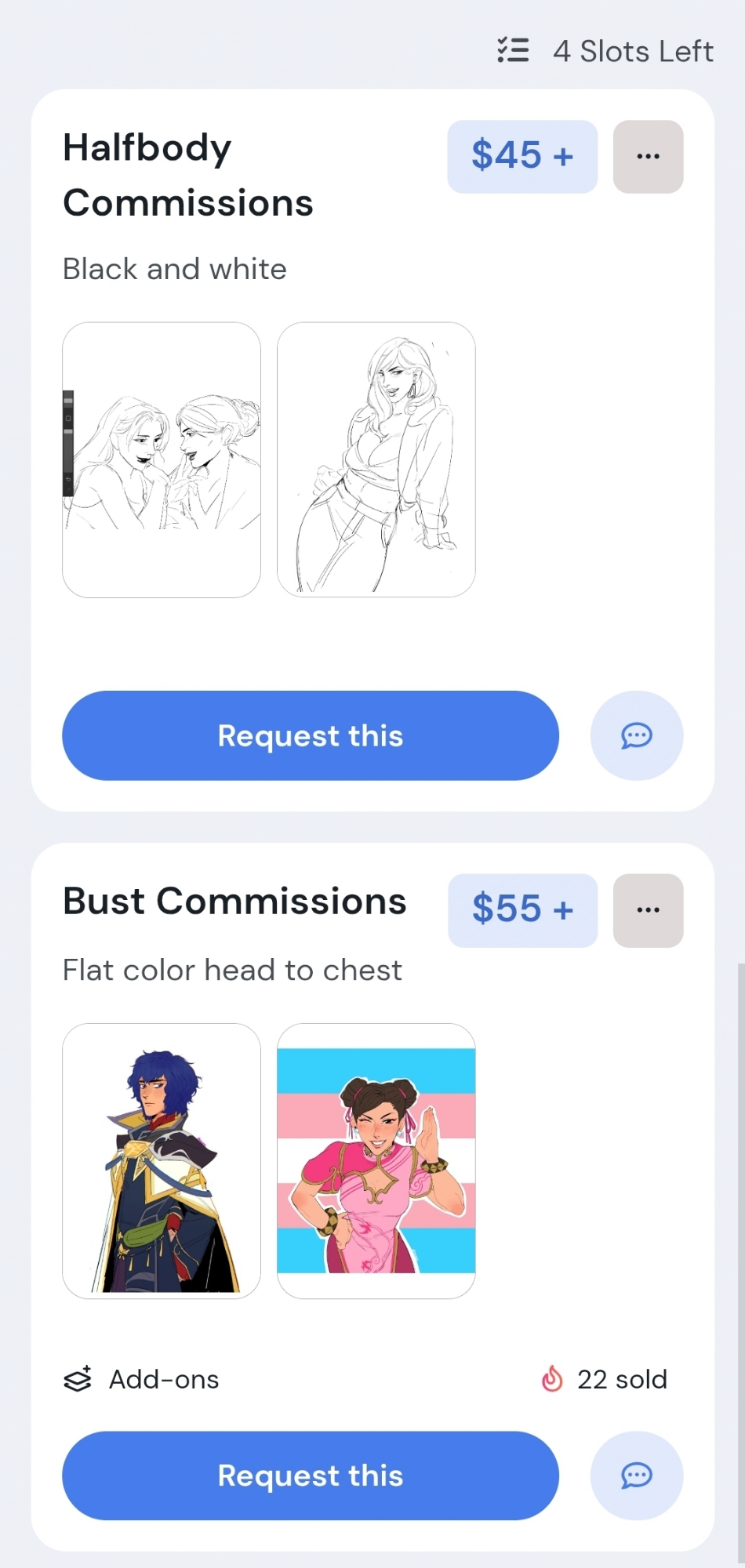Viewport: 745px width, 1568px height.
Task: Open Add-ons for Bust Commissions
Action: 142,1379
